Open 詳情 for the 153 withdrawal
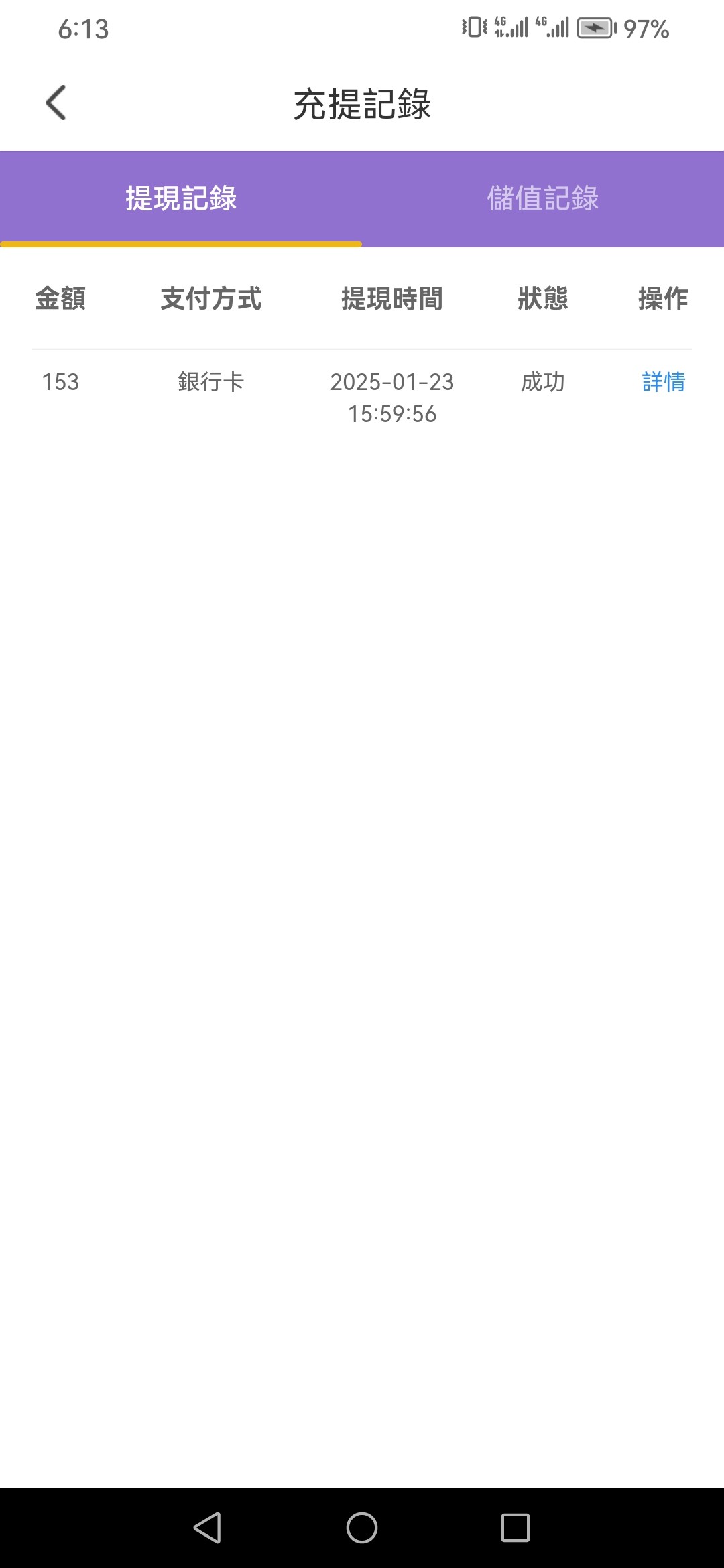Screen dimensions: 724x1568 (x=663, y=382)
